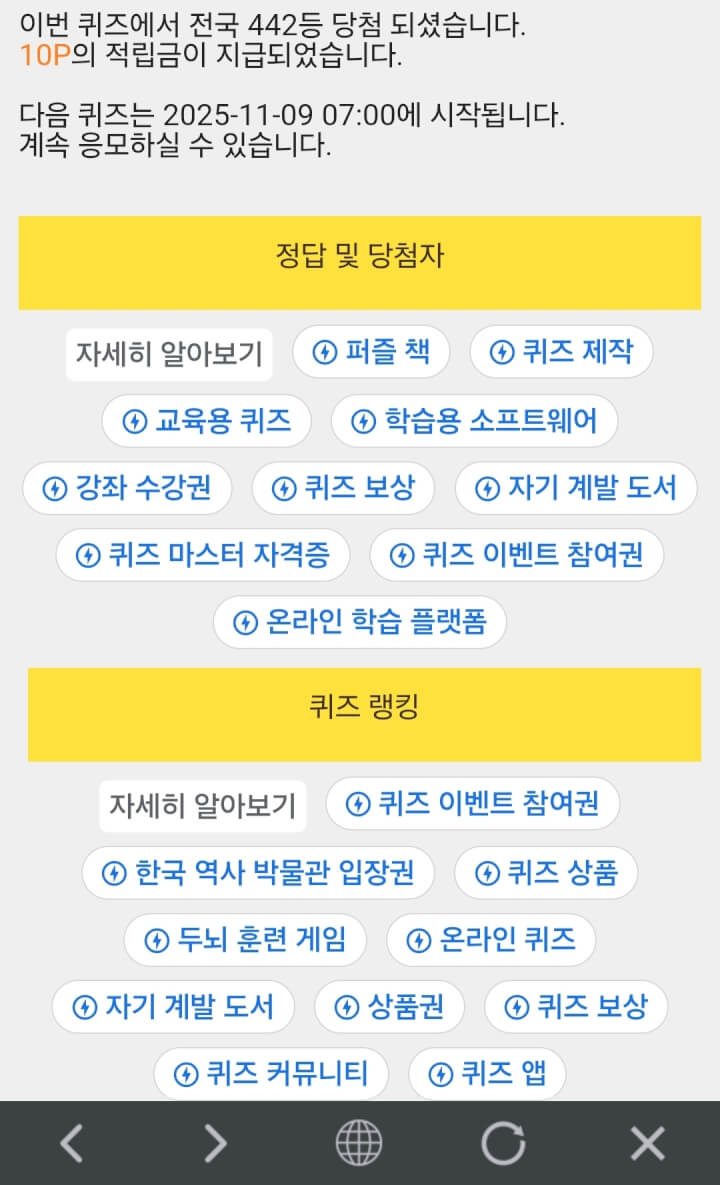This screenshot has height=1185, width=720.
Task: Close the in-app browser with X
Action: click(647, 1142)
